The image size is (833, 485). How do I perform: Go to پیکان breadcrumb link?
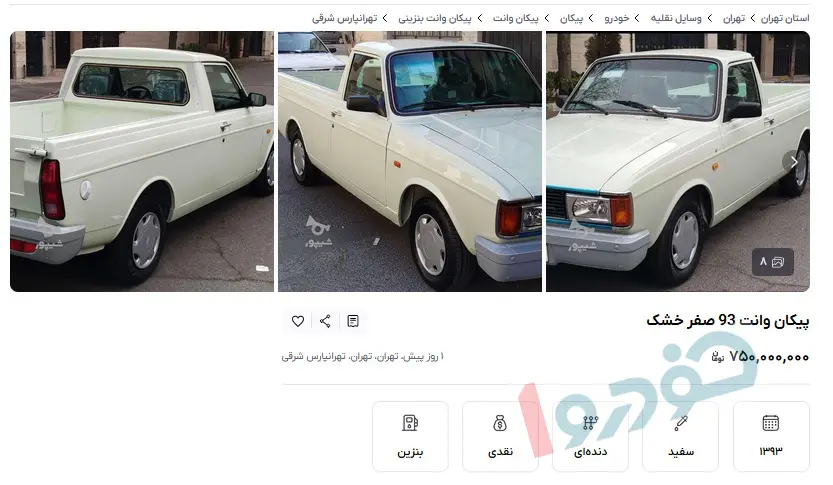point(571,18)
